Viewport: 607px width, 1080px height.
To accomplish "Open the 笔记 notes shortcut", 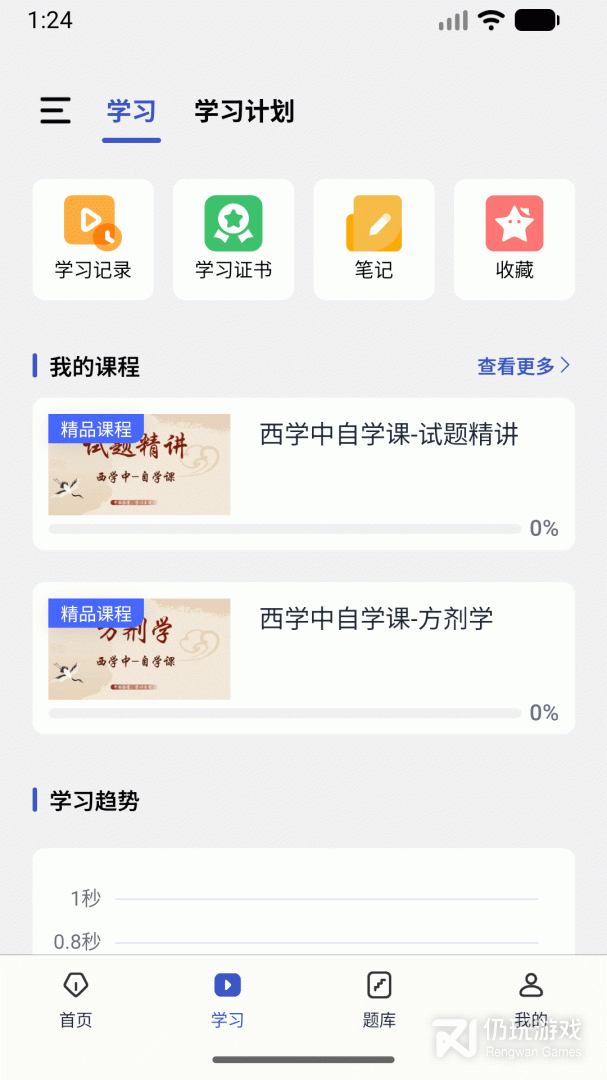I will click(374, 239).
